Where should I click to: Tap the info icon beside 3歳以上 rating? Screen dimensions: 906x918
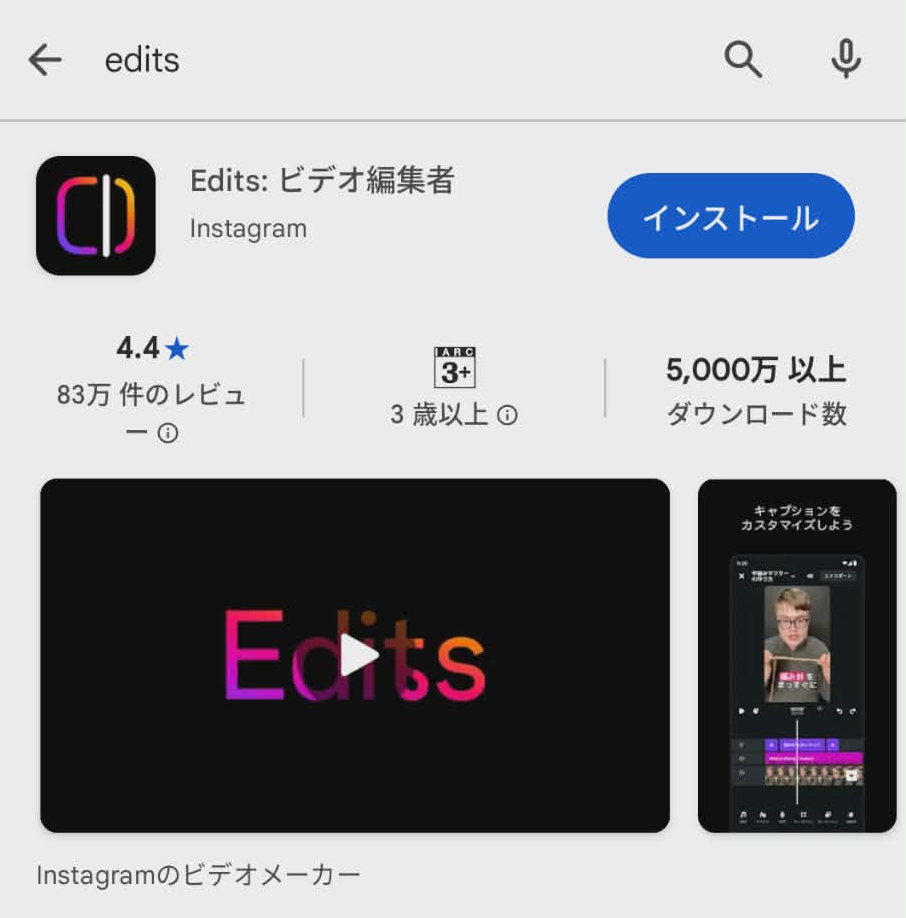pos(508,415)
